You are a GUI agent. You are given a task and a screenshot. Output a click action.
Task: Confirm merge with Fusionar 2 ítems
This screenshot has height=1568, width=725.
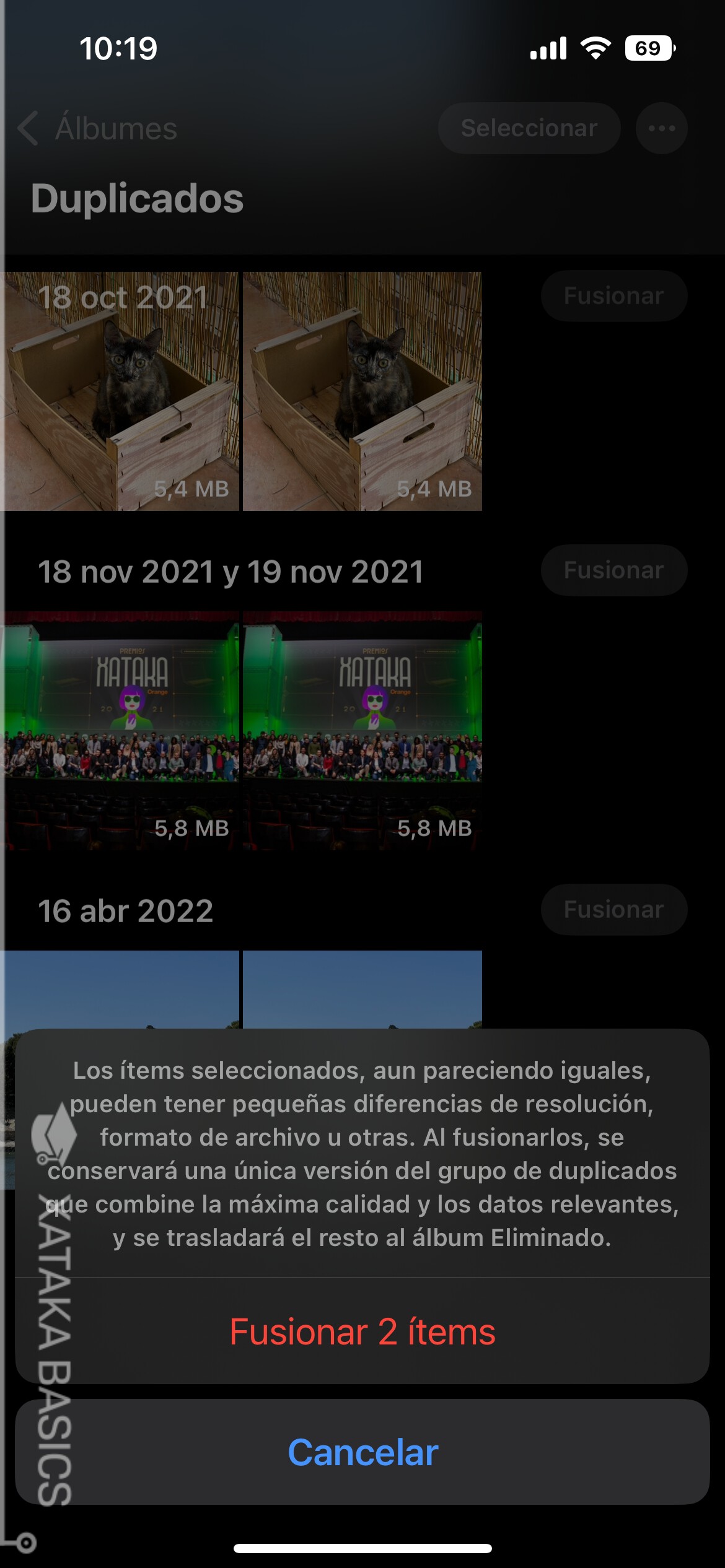click(362, 1331)
